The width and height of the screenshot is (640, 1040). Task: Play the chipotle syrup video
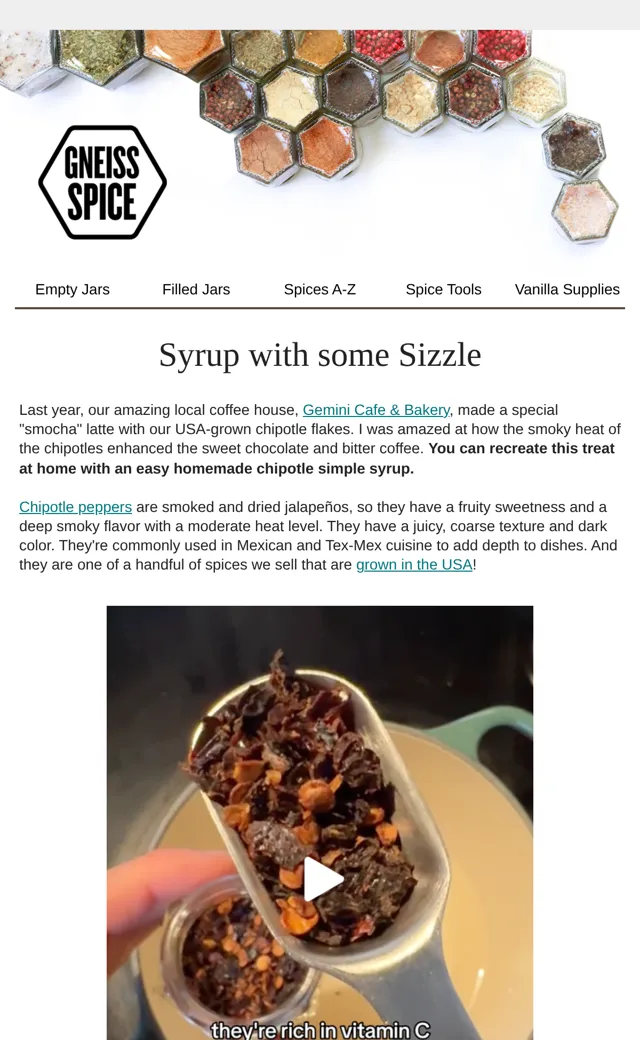[x=323, y=879]
